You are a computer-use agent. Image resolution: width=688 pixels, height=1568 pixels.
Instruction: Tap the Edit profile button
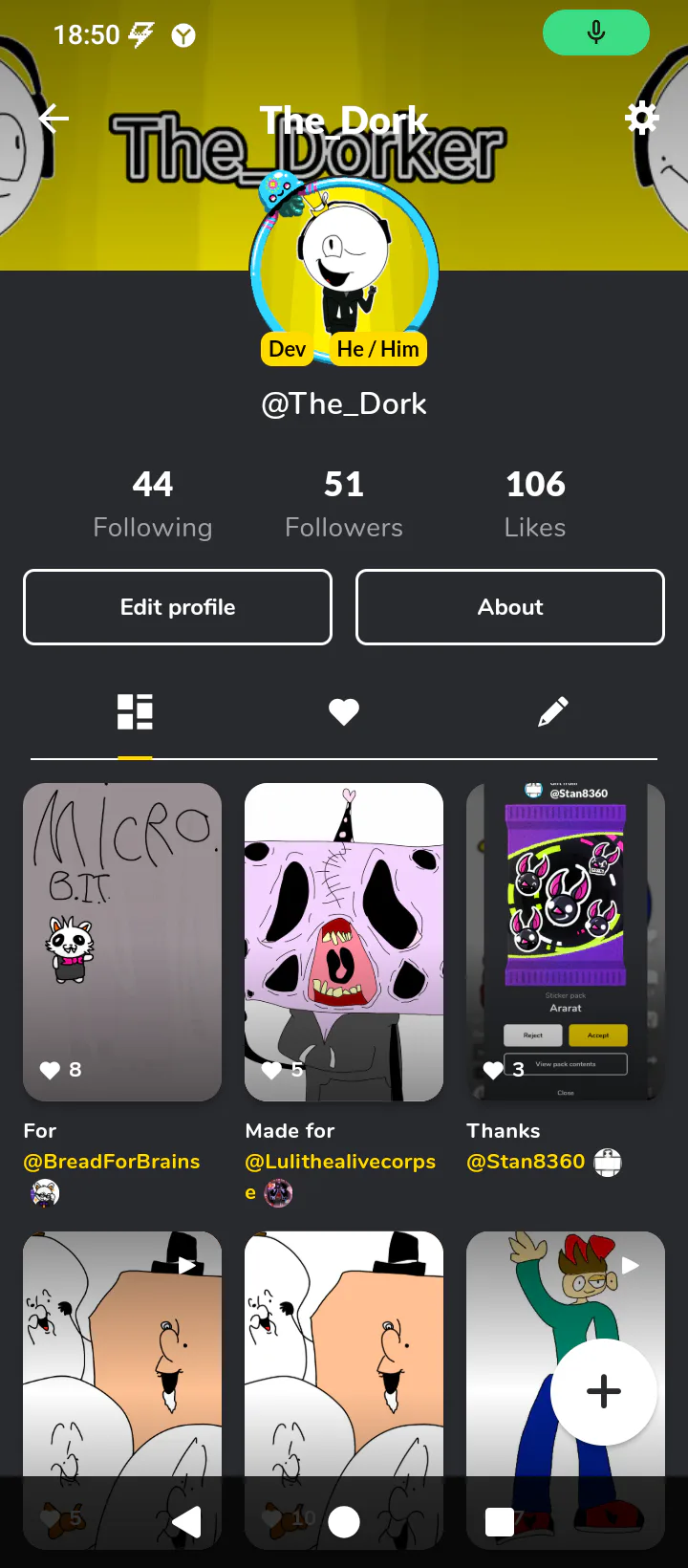pos(178,607)
